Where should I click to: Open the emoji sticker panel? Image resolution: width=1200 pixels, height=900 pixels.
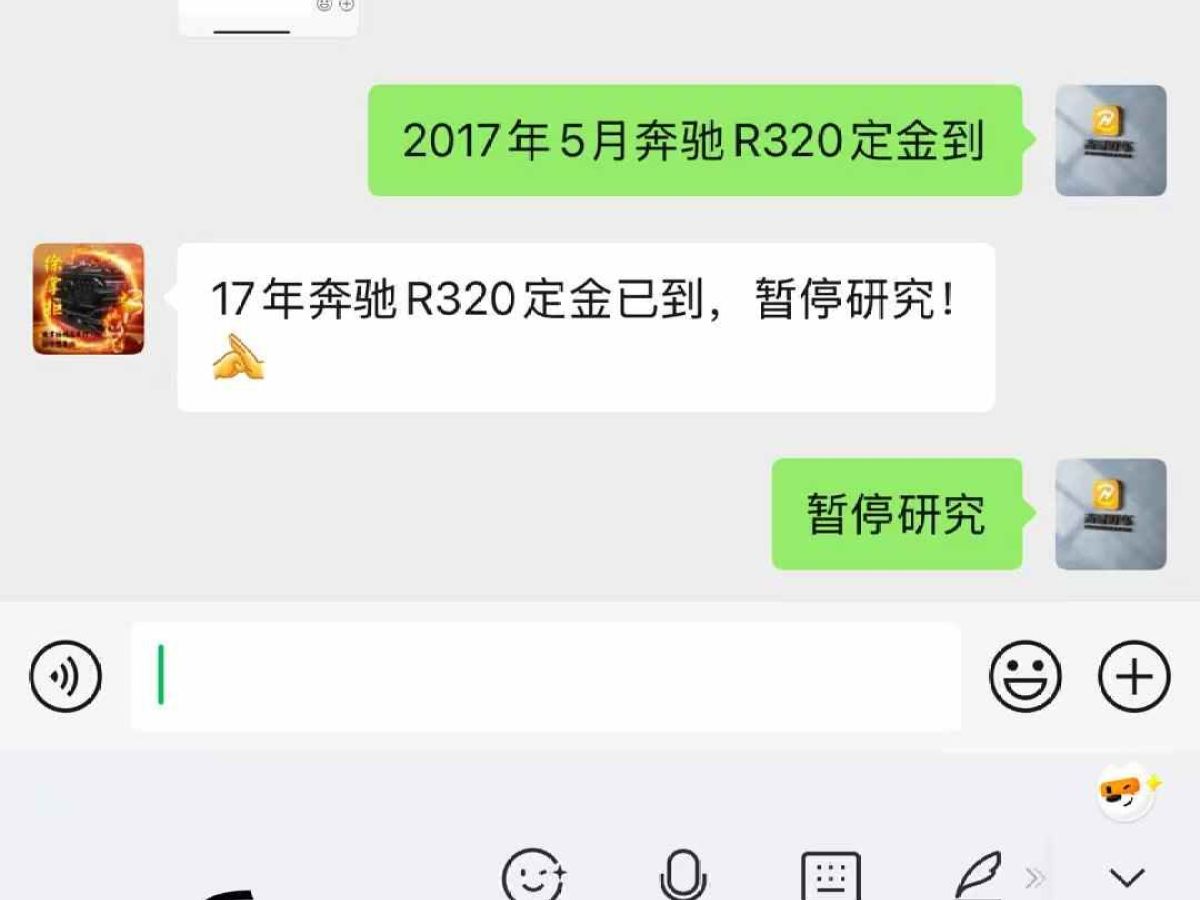(1025, 677)
